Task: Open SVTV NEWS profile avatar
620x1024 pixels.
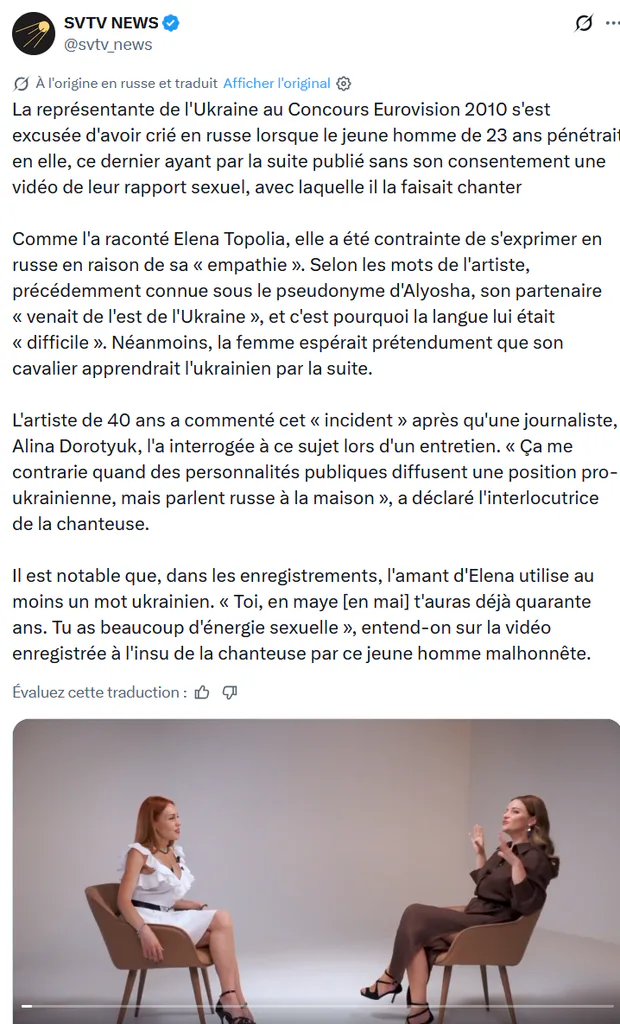Action: point(33,33)
